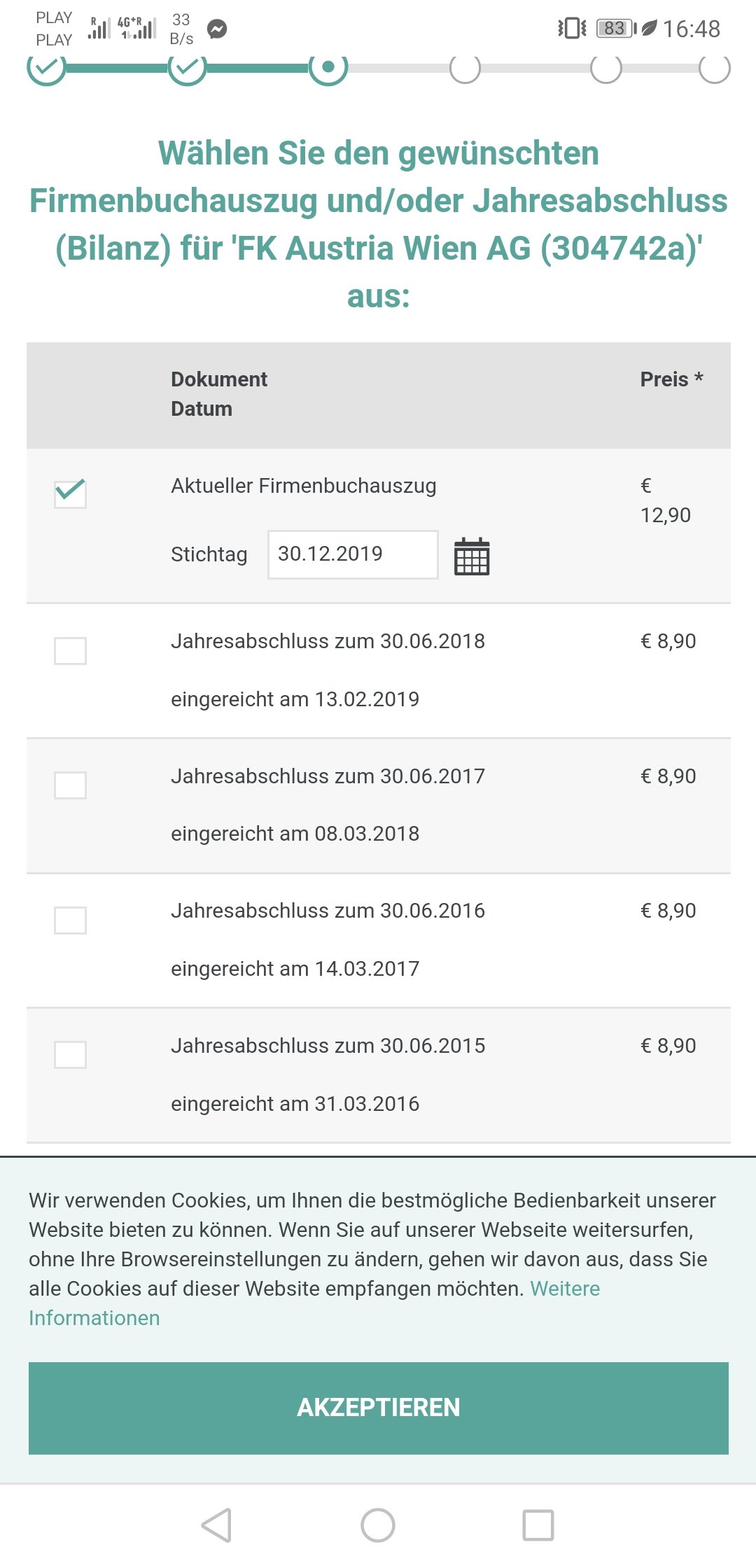Edit the Stichtag date field
The image size is (756, 1568).
tap(353, 554)
